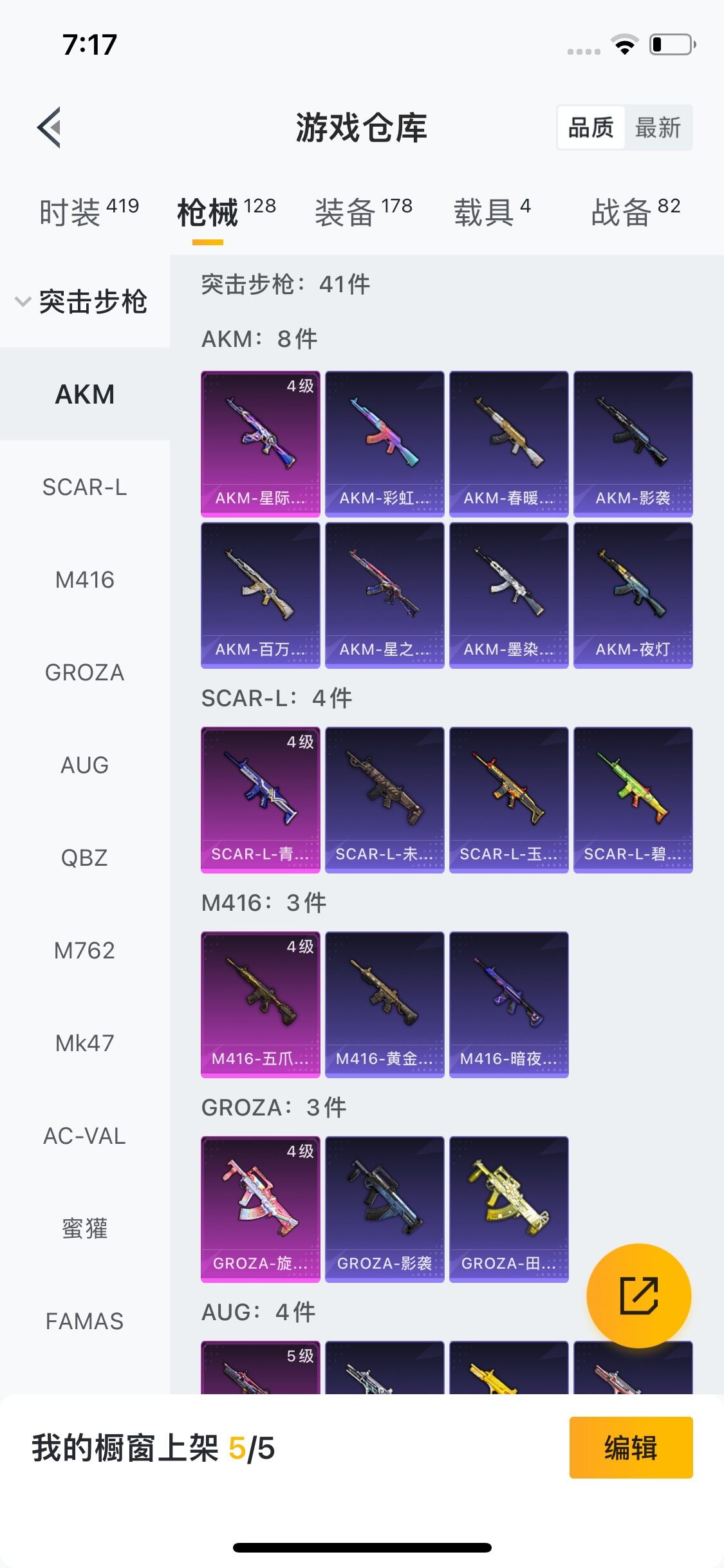Select M416 in the sidebar
This screenshot has height=1568, width=724.
84,580
